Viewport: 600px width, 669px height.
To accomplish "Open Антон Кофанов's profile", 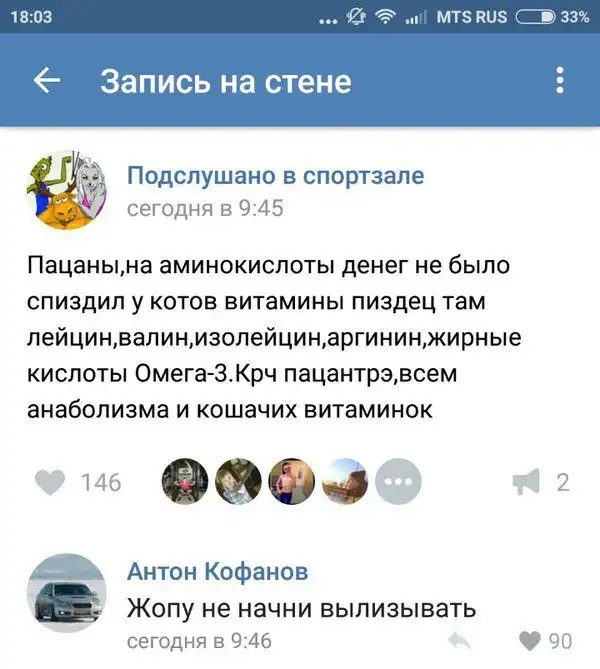I will pyautogui.click(x=218, y=572).
